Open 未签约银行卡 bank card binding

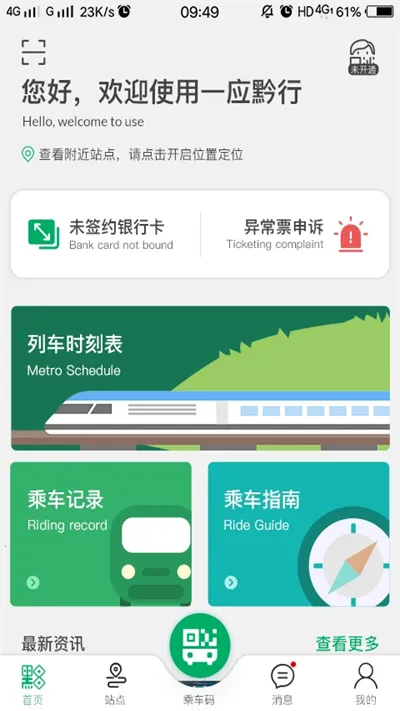click(x=101, y=234)
